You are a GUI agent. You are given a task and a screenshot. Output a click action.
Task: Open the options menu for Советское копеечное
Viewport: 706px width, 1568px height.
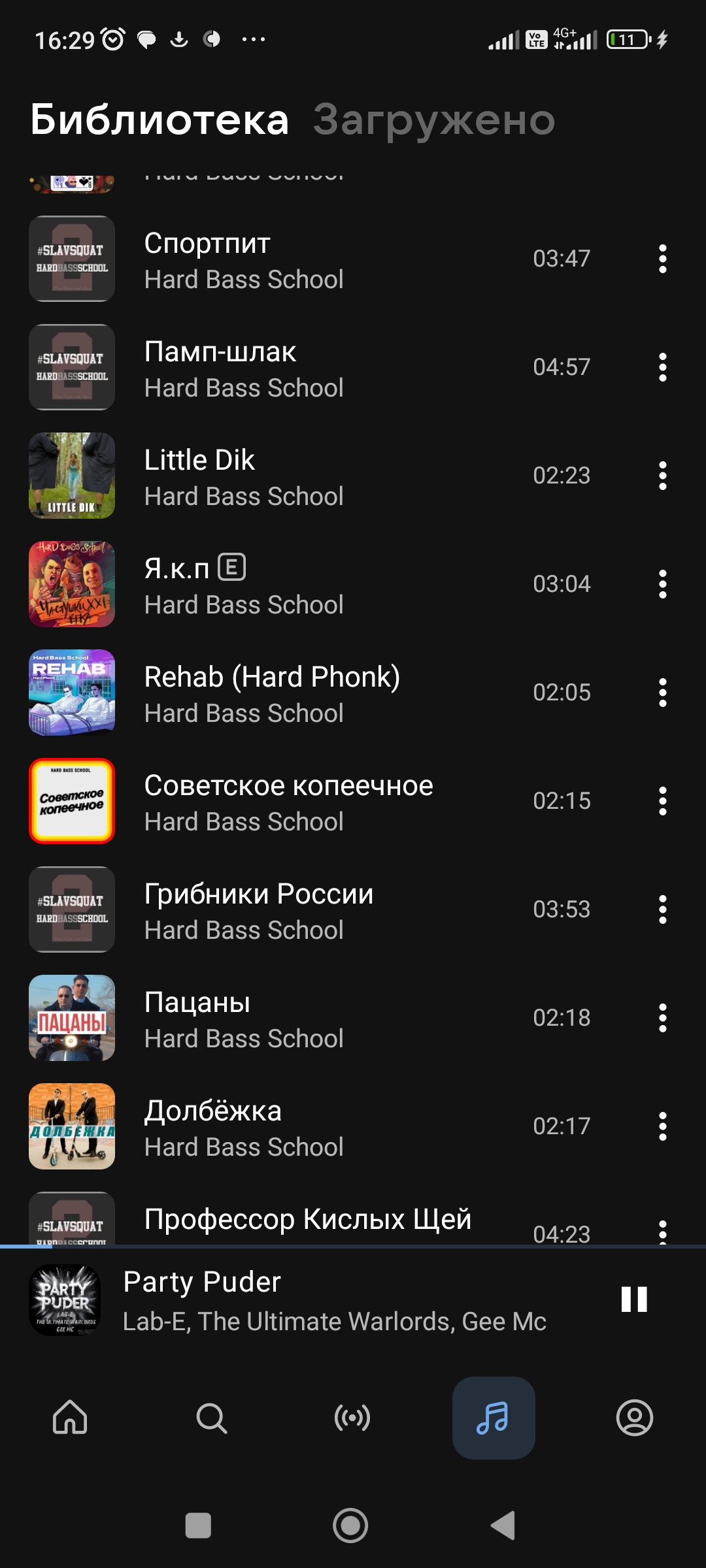(x=662, y=801)
